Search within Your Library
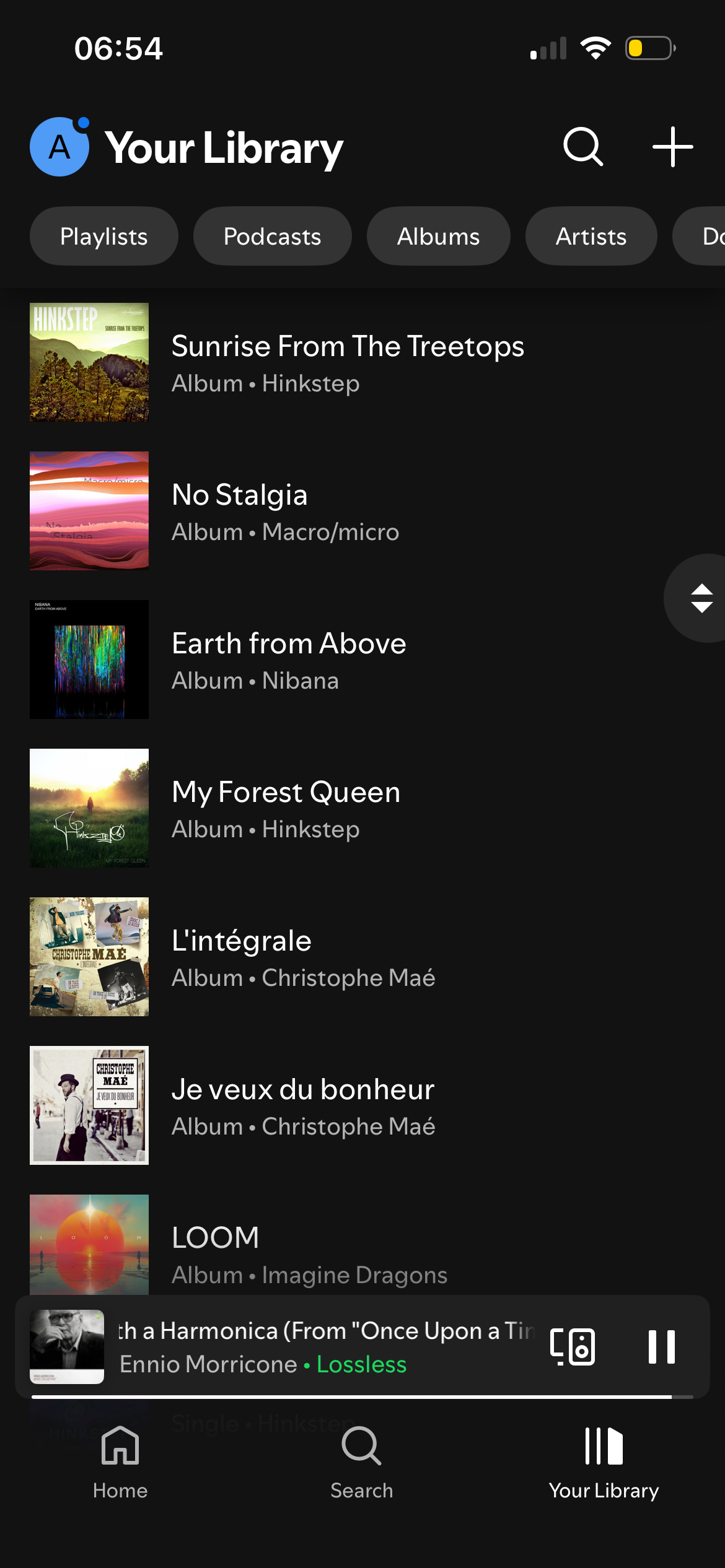 click(x=582, y=147)
